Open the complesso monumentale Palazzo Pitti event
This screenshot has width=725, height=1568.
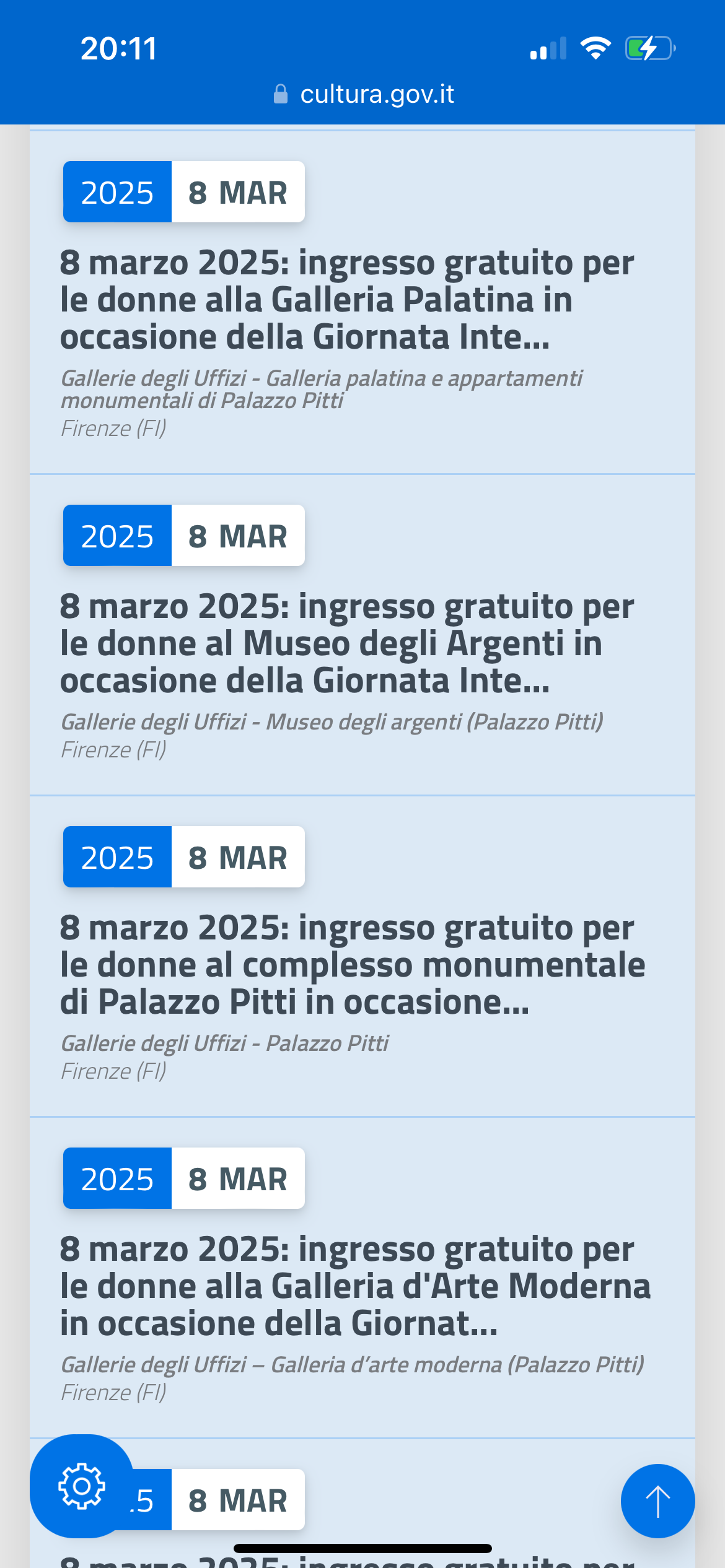click(x=353, y=965)
